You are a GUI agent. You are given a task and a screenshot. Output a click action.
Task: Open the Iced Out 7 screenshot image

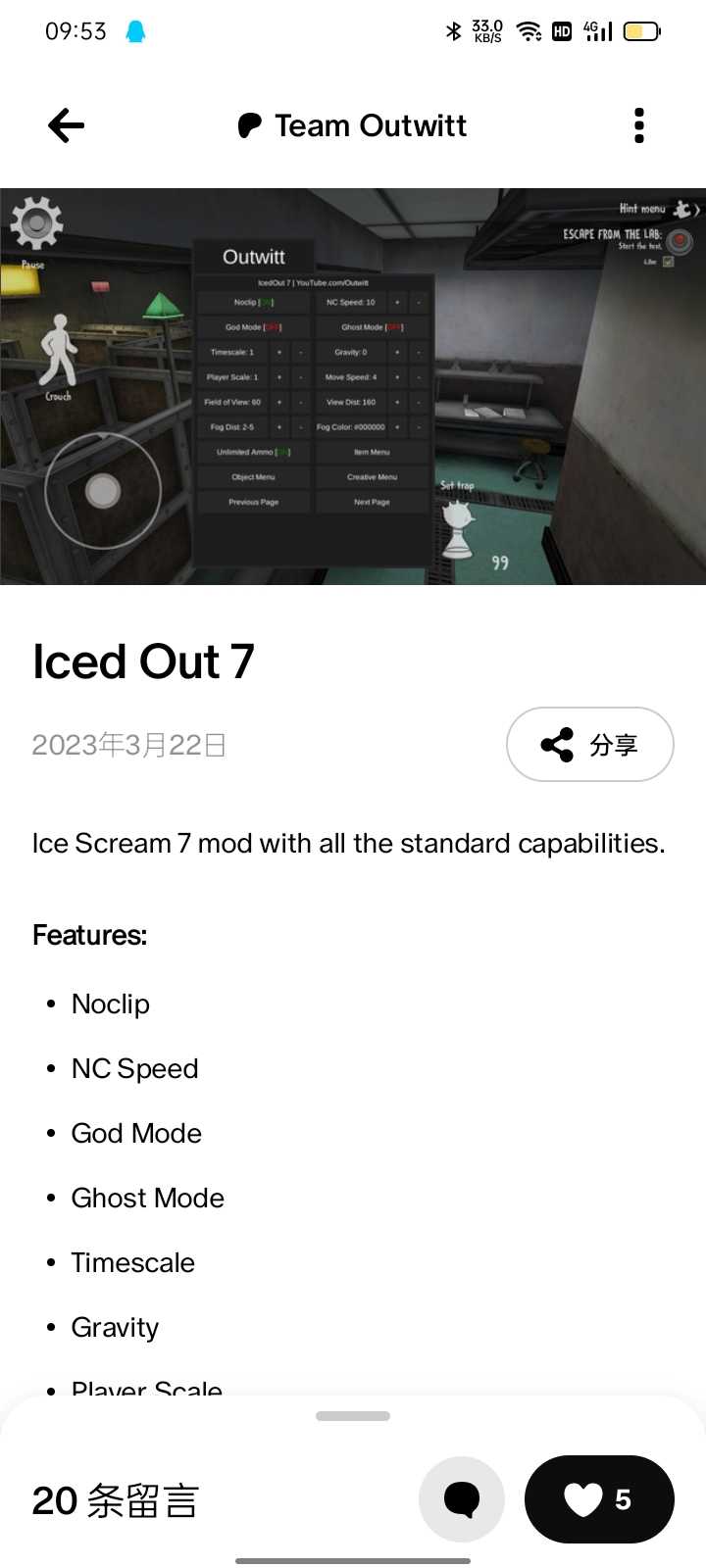point(353,386)
